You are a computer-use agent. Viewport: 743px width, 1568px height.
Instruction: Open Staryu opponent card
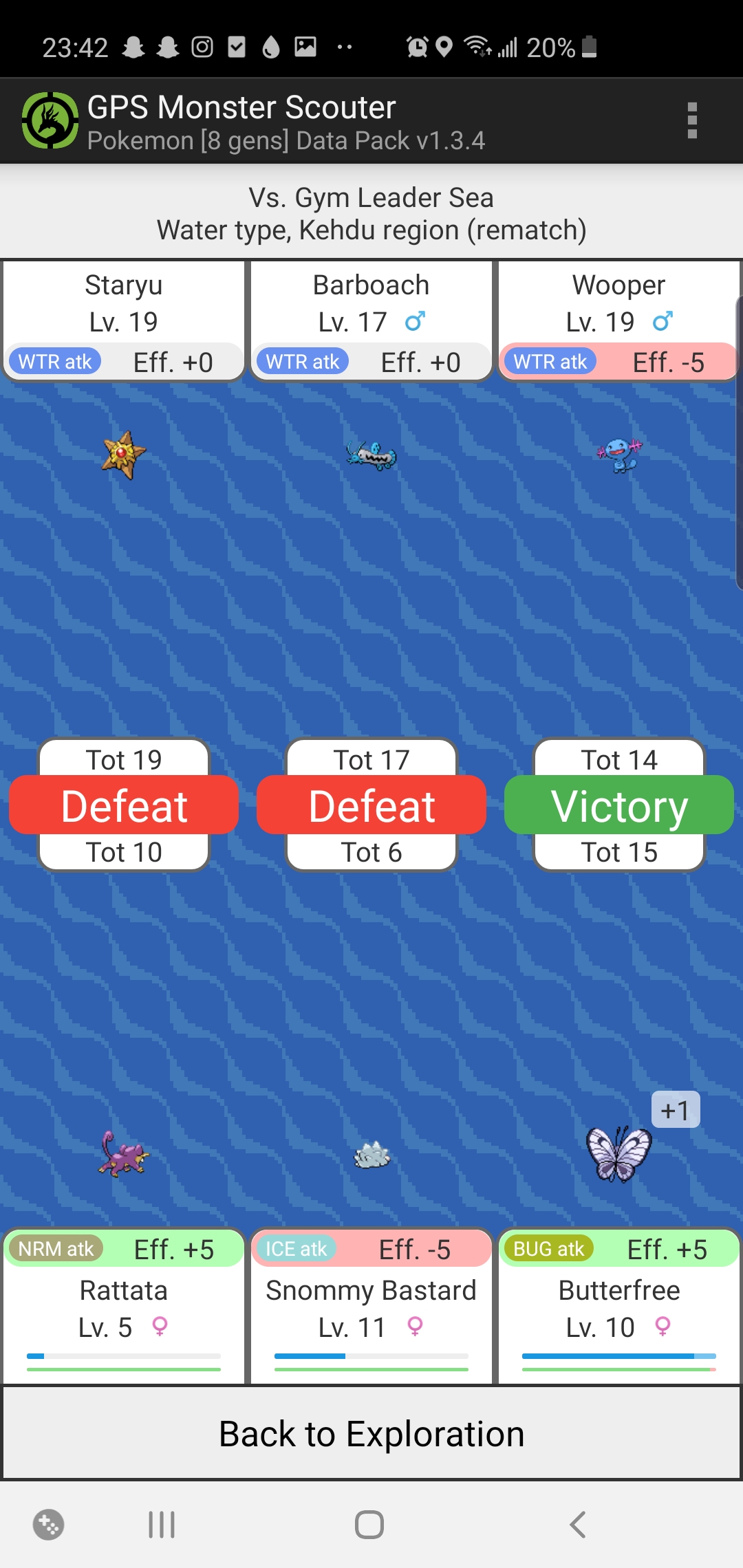tap(124, 320)
